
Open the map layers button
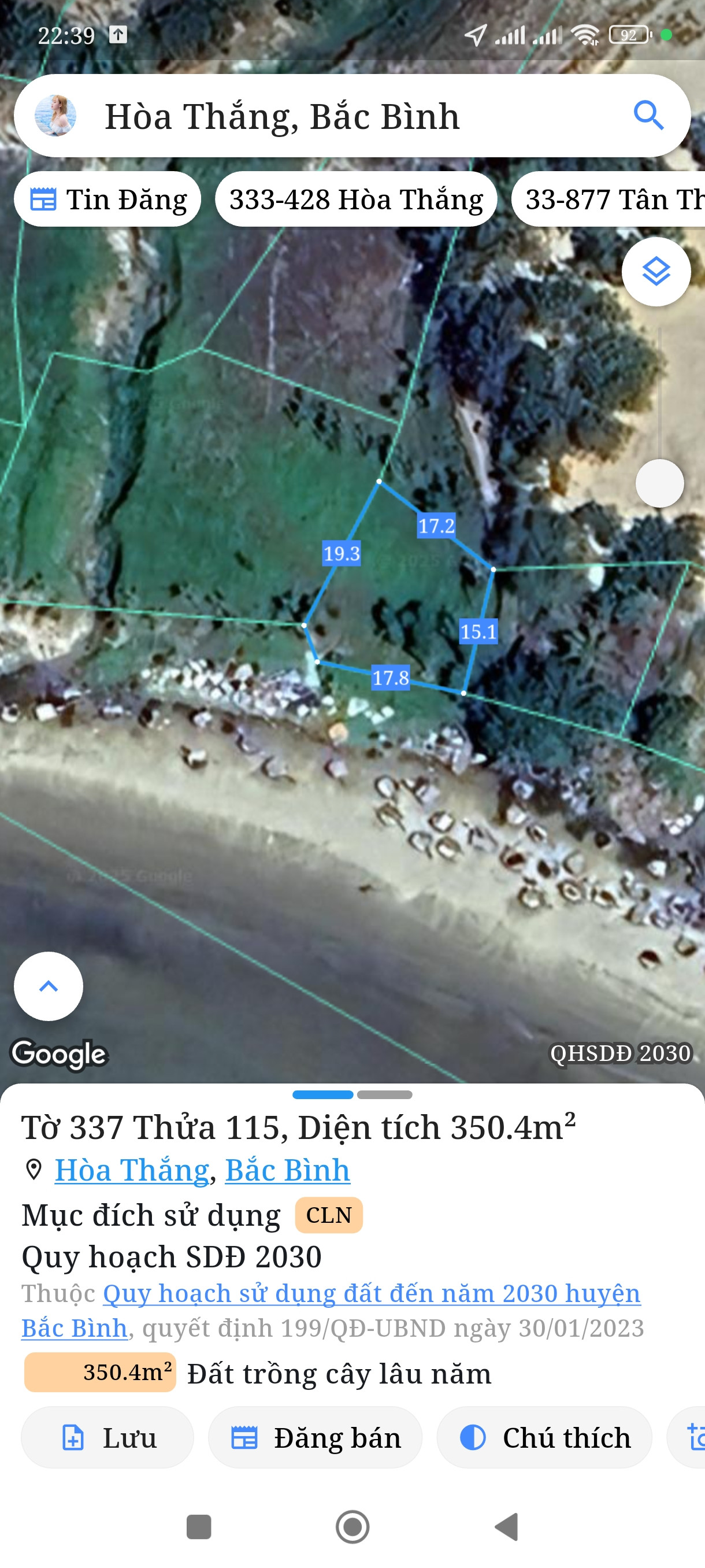(656, 272)
